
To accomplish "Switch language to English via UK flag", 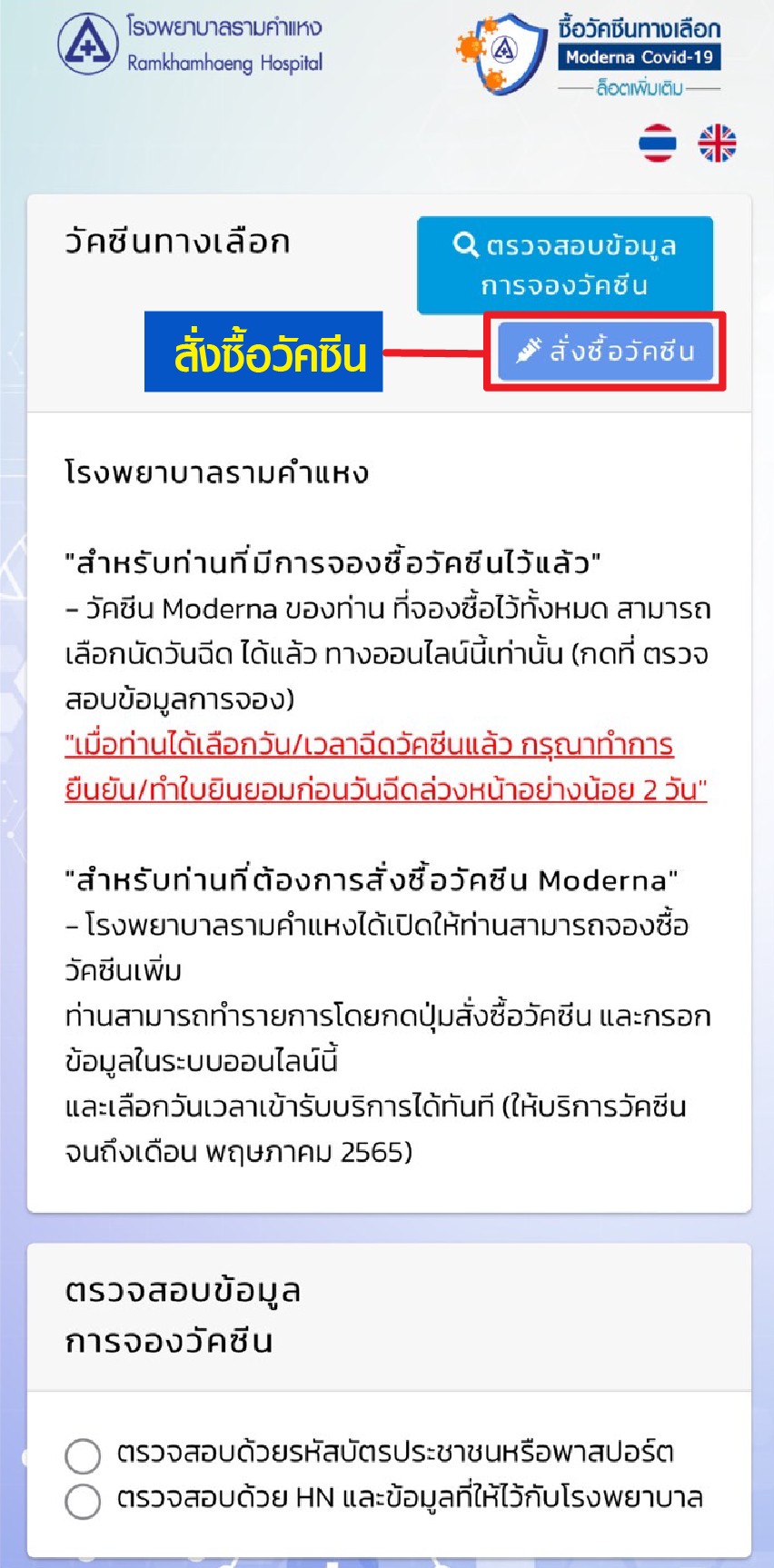I will (x=717, y=144).
